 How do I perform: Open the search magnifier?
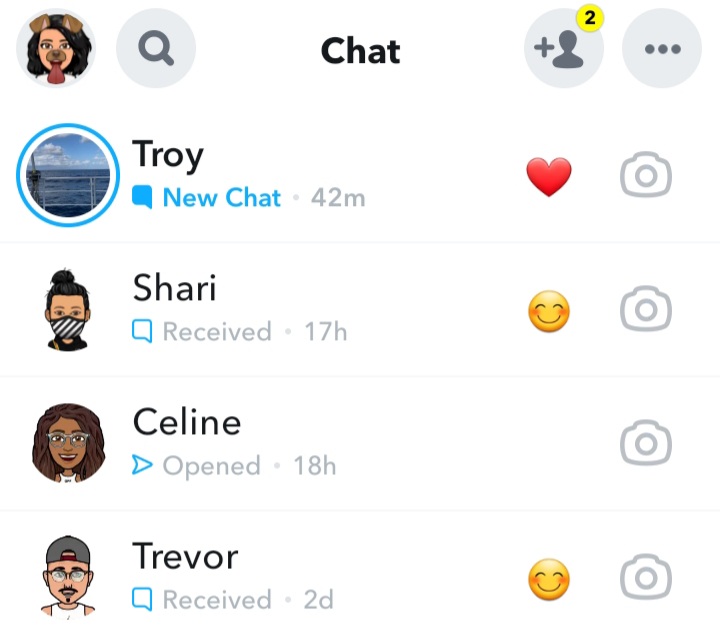(156, 48)
